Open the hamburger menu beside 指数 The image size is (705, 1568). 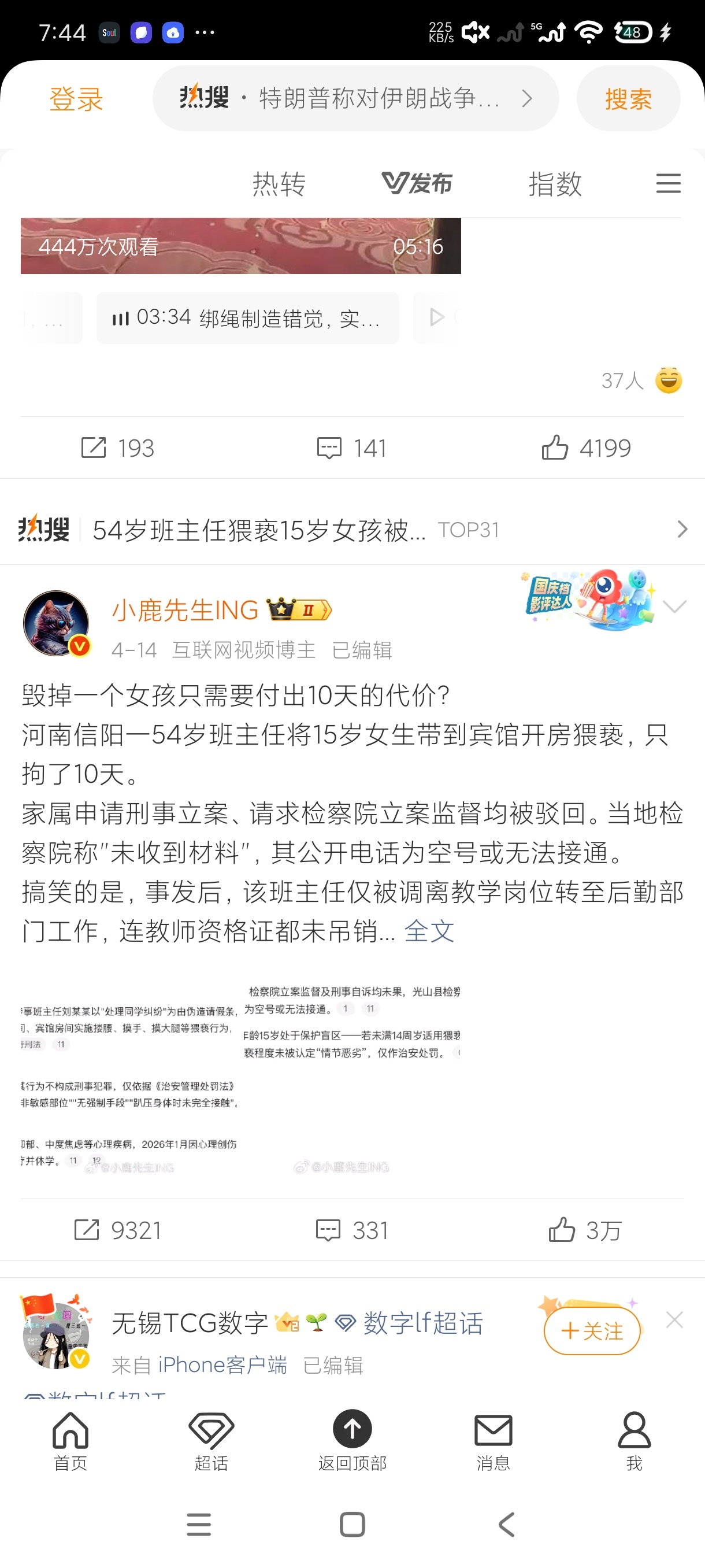(668, 184)
